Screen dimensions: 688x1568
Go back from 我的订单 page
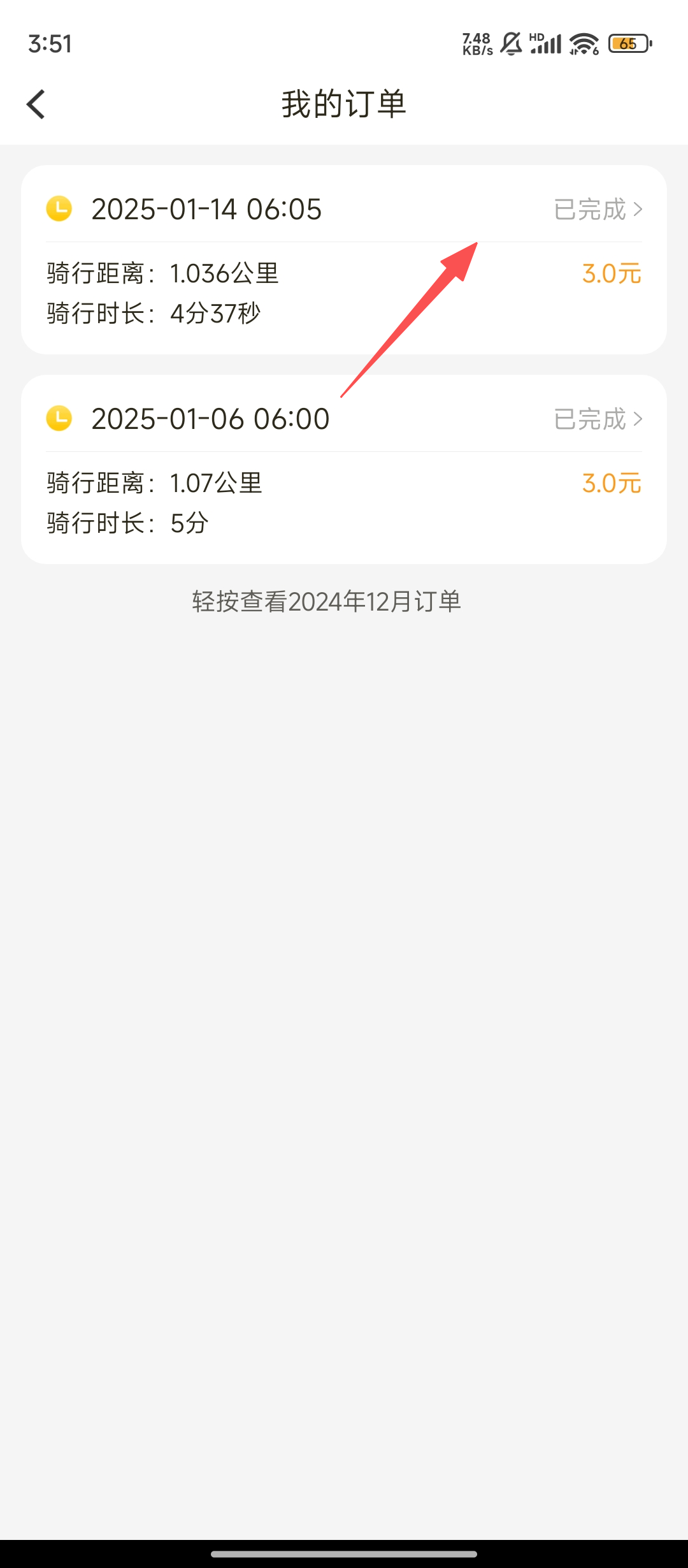coord(36,104)
